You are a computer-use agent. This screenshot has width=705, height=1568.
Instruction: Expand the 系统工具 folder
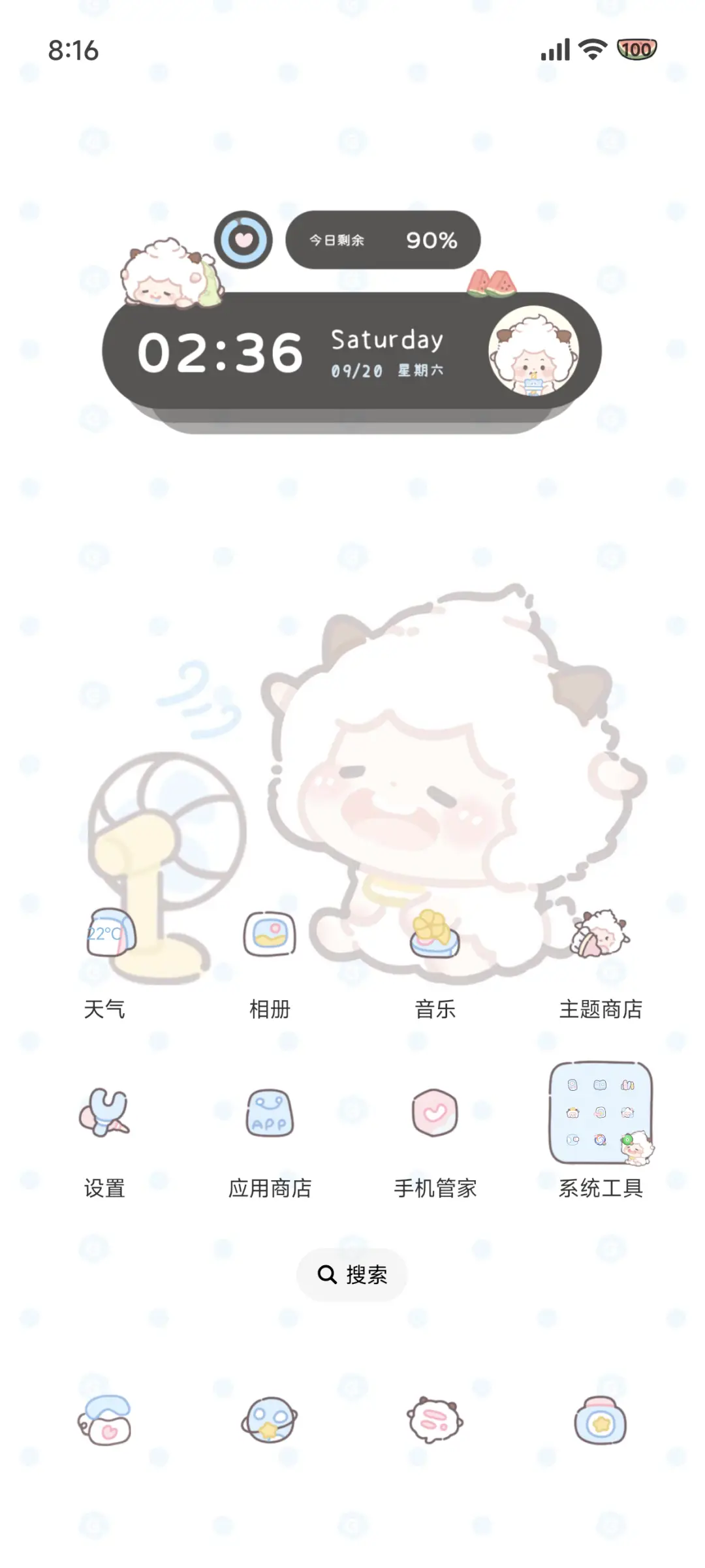click(x=601, y=1113)
